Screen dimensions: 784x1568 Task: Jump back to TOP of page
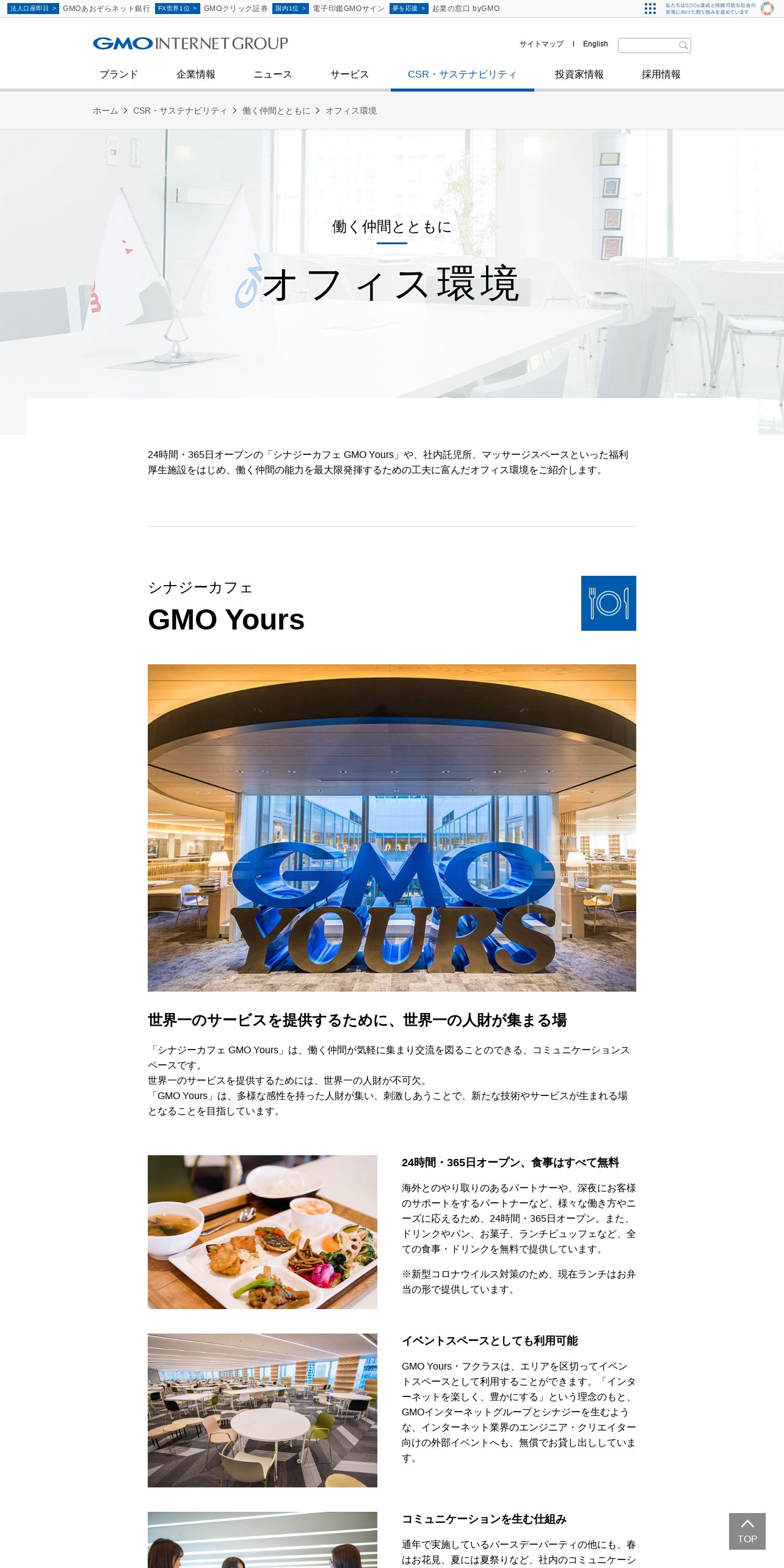tap(747, 1531)
